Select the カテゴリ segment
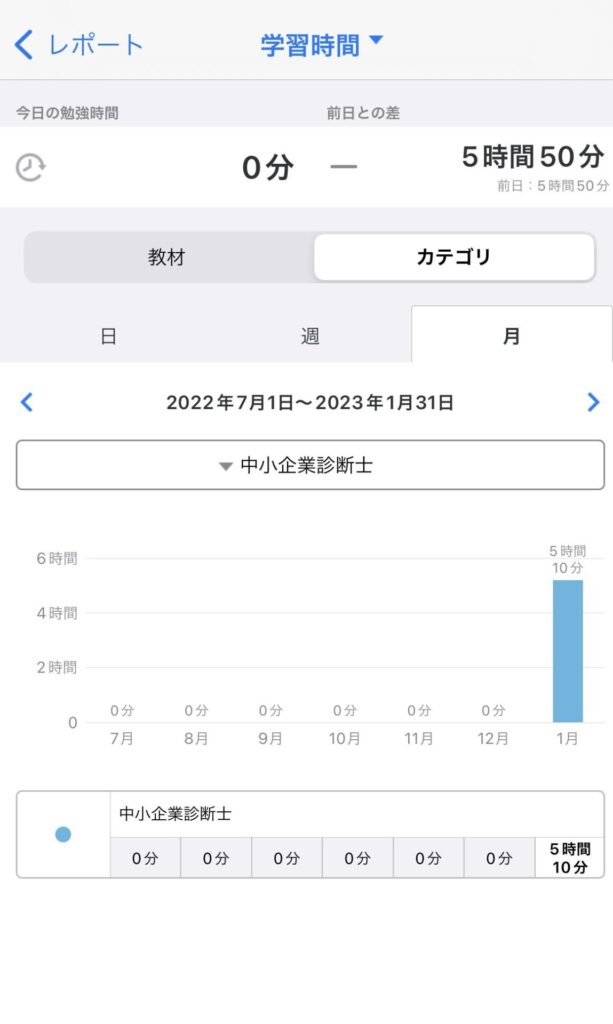613x1024 pixels. tap(454, 257)
